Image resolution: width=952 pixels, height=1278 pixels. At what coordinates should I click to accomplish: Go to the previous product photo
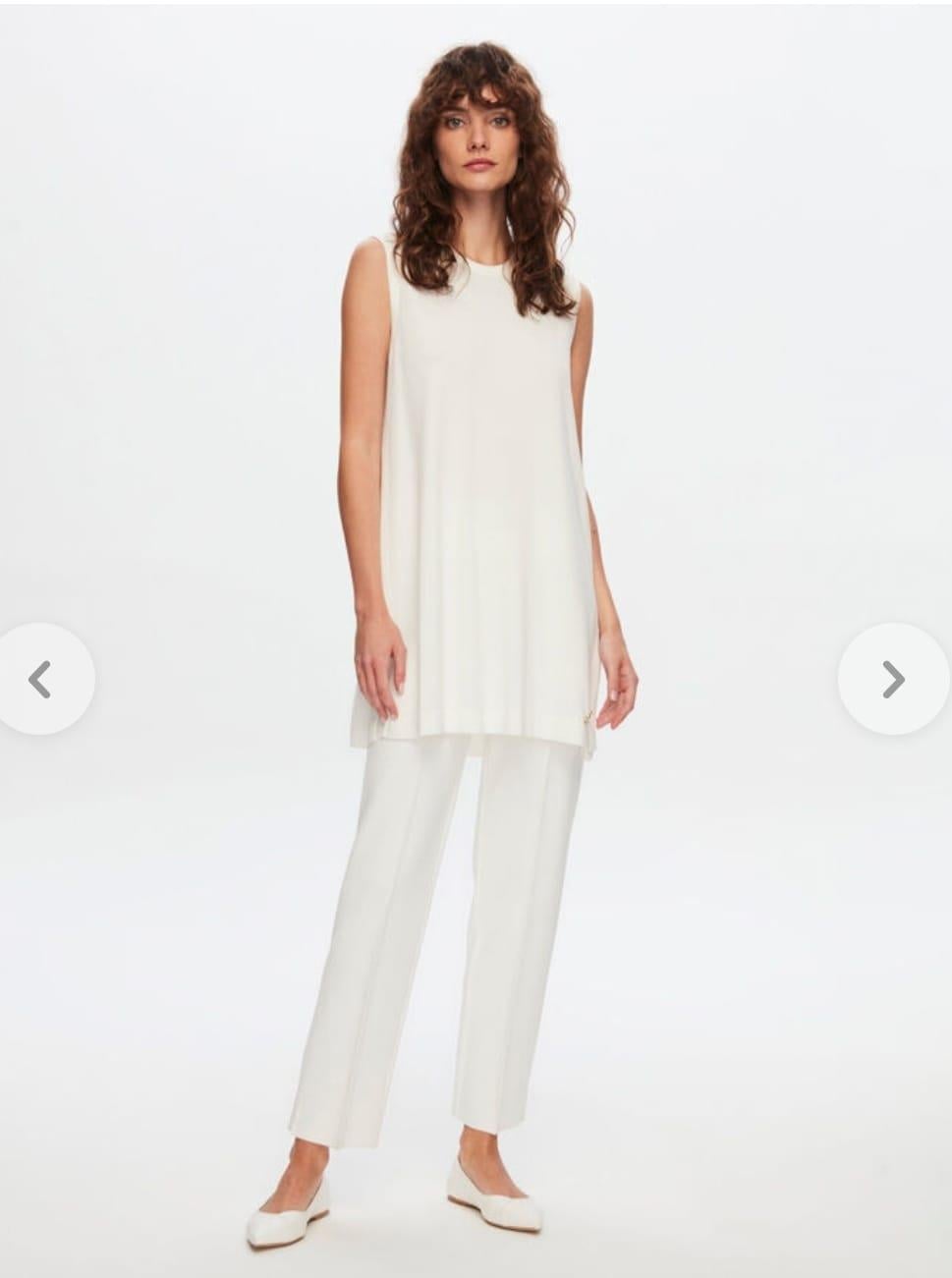[40, 679]
